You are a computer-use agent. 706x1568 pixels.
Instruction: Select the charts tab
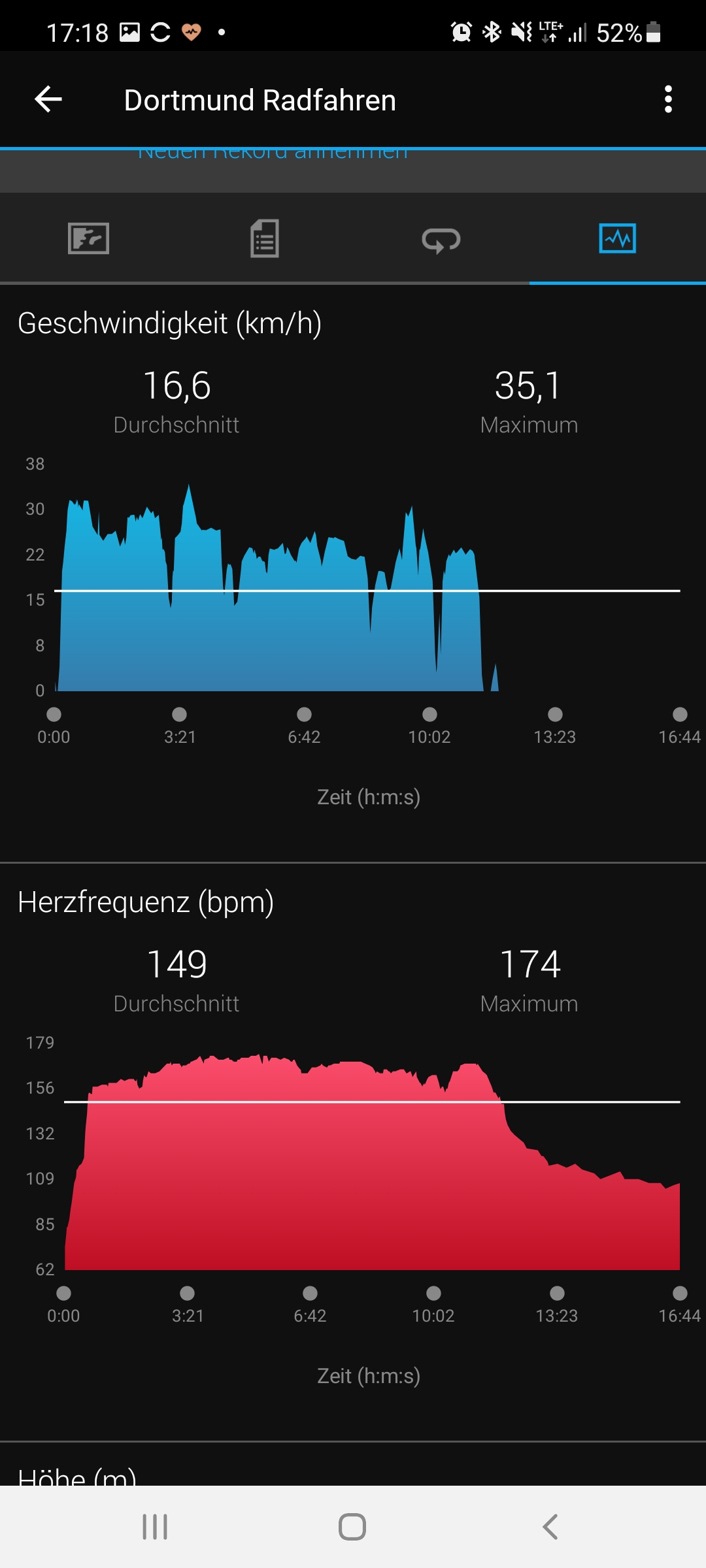pos(617,238)
